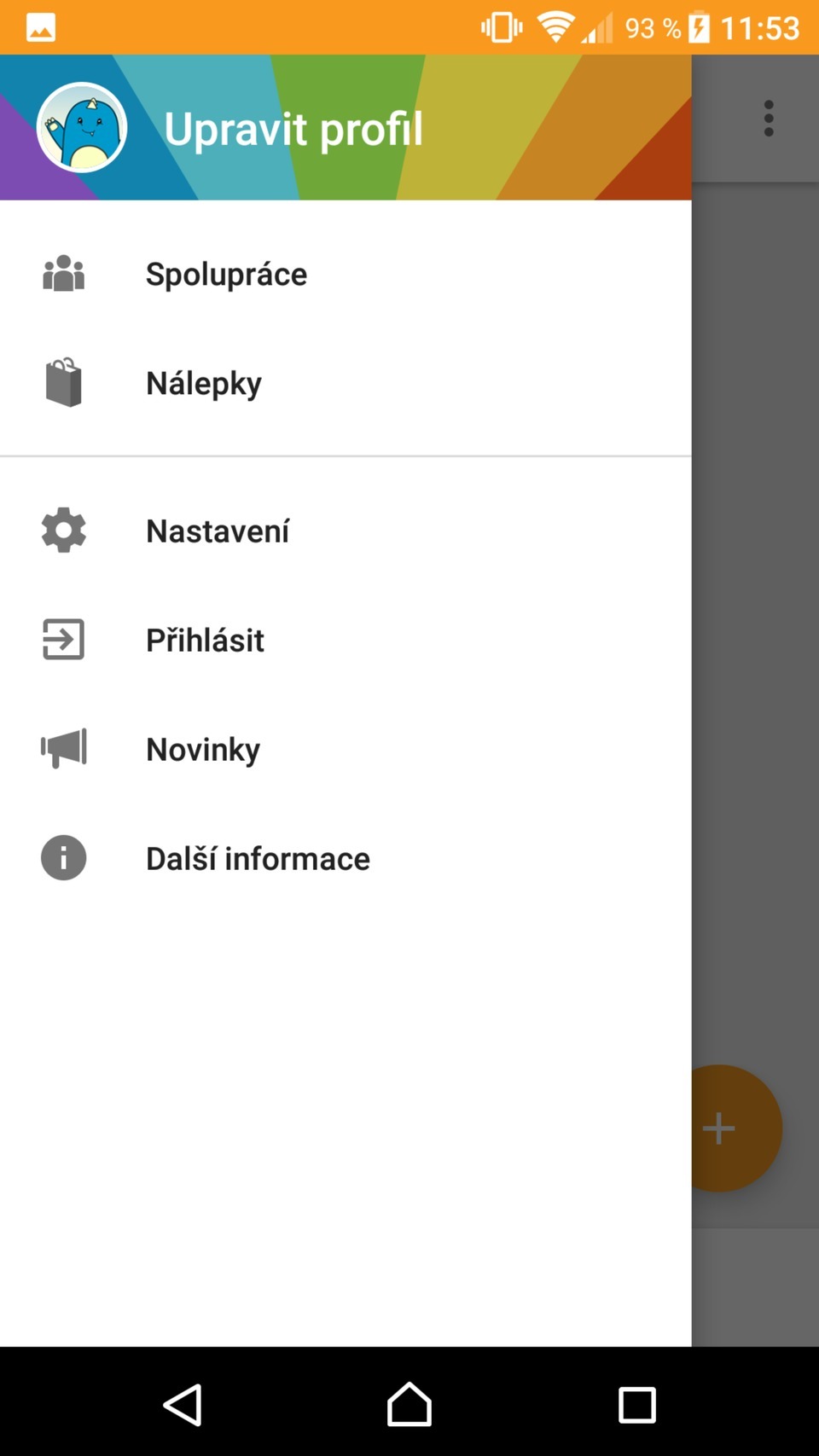Open Další informace
Screen dimensions: 819x1456
click(x=258, y=858)
